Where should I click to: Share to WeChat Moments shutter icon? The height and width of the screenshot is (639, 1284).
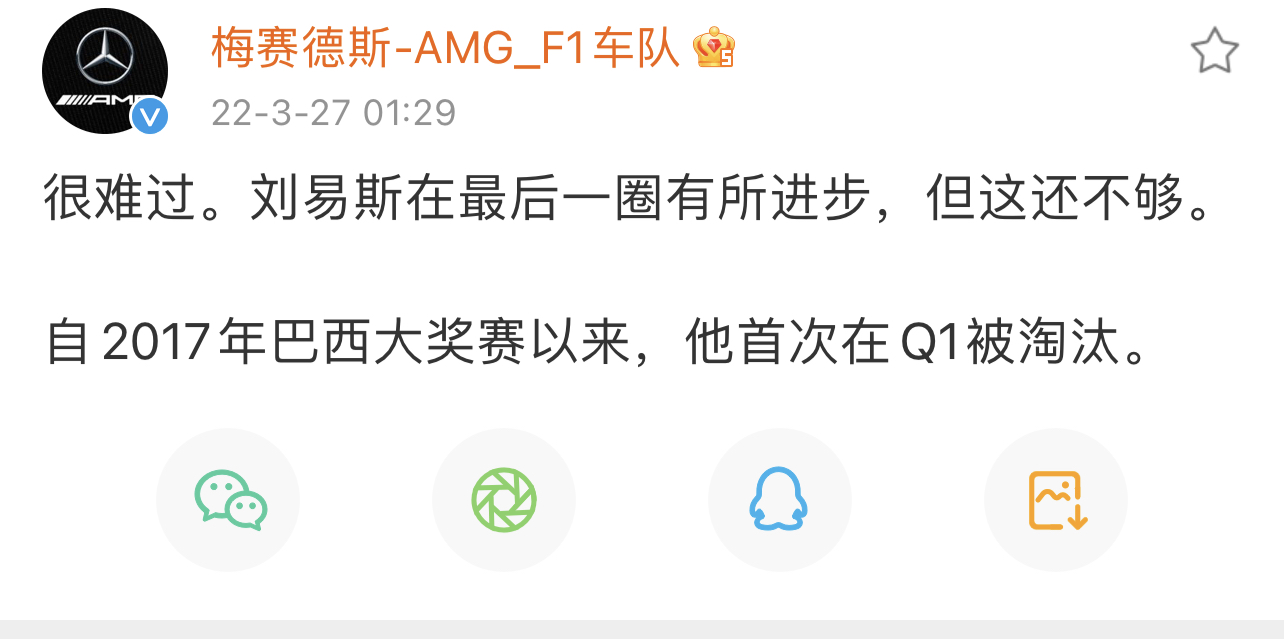pyautogui.click(x=504, y=499)
